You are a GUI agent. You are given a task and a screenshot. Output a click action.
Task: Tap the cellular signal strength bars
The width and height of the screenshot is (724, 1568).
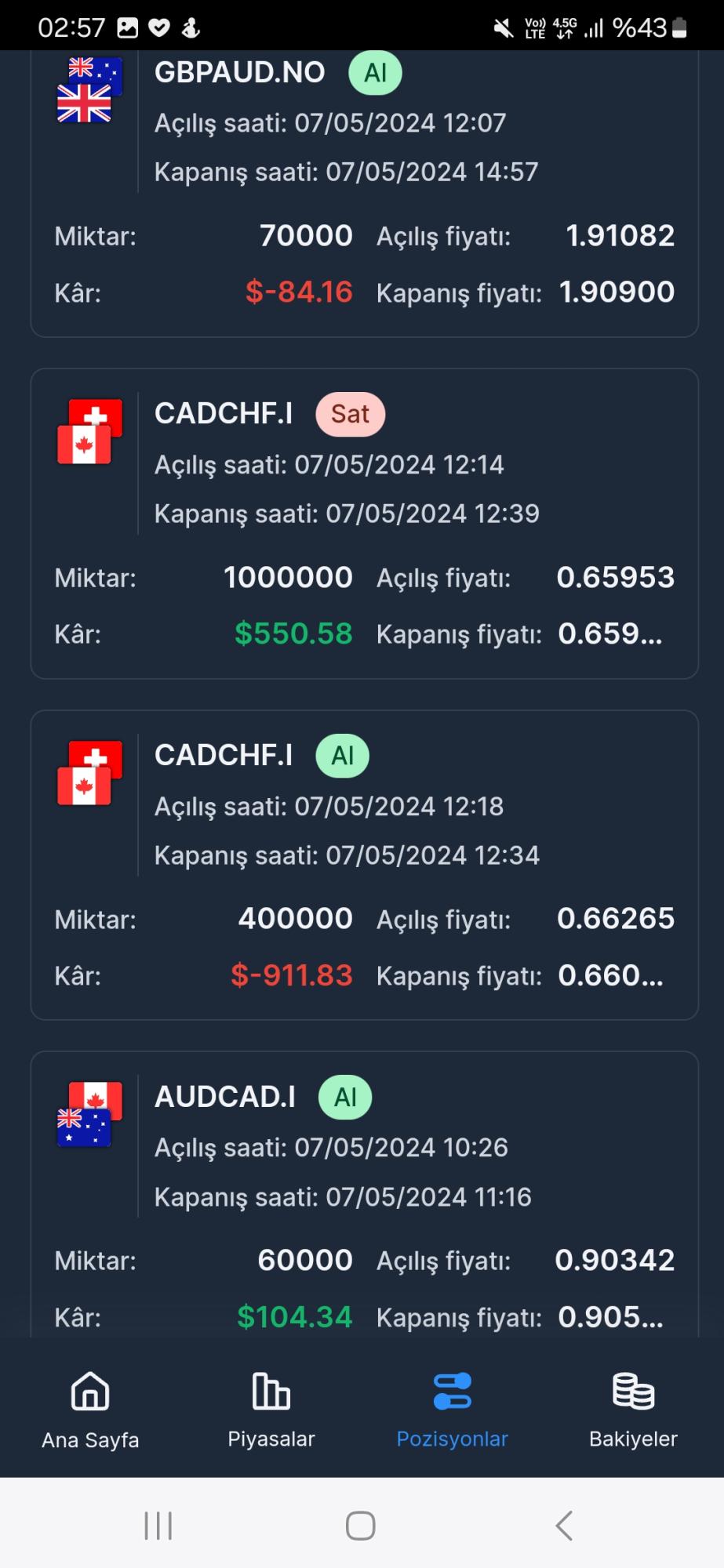coord(593,27)
